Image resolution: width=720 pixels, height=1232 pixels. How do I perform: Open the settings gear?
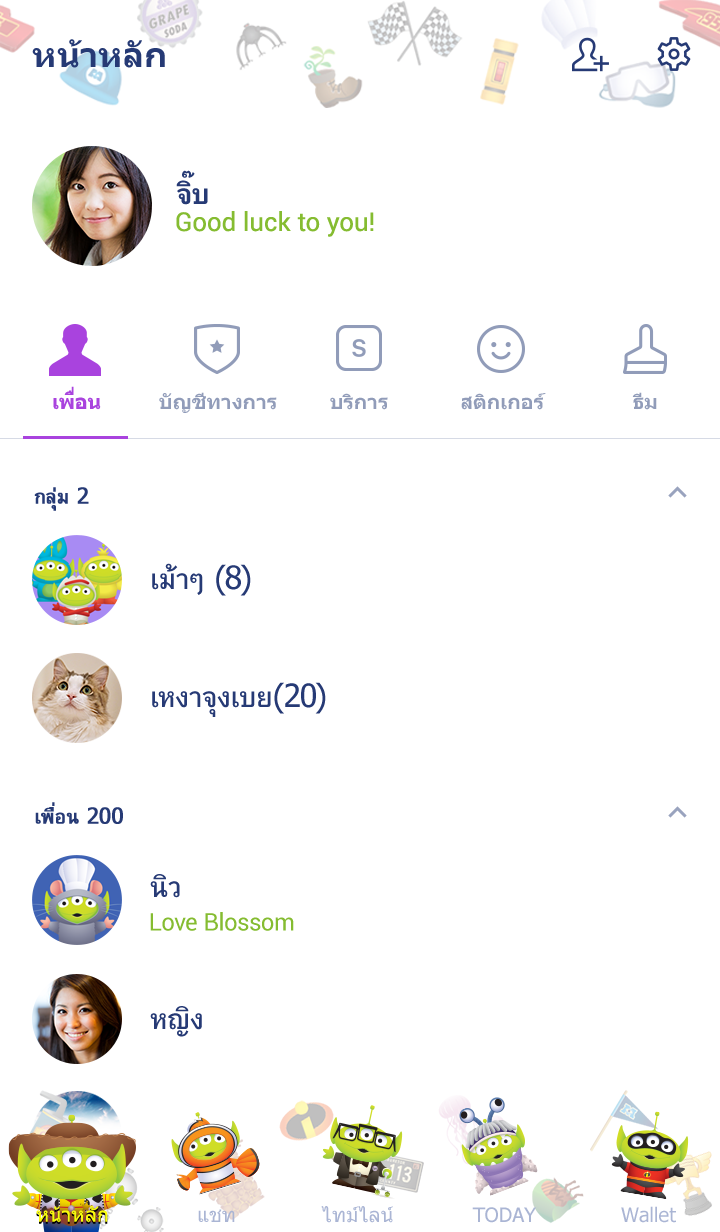pyautogui.click(x=674, y=55)
